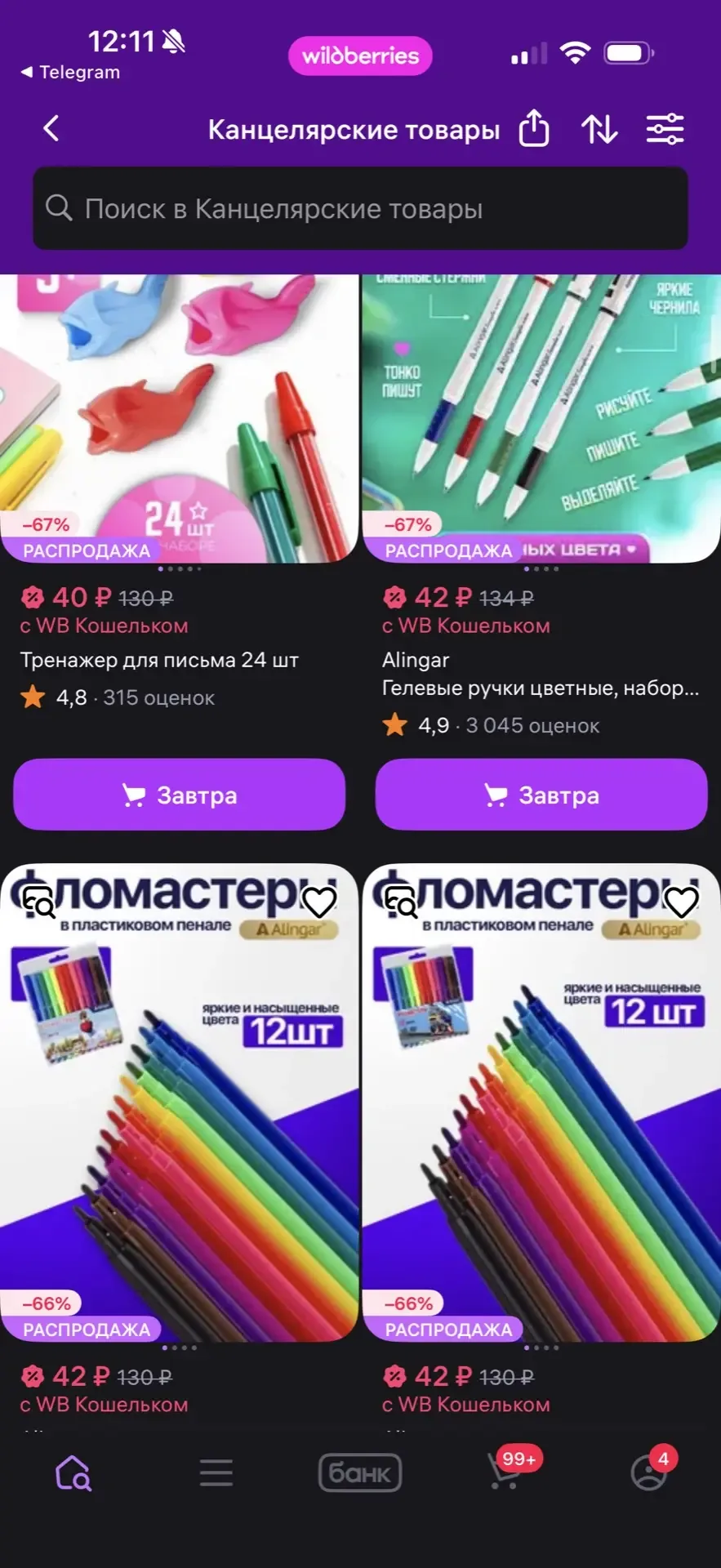
Task: Add Тренажер для письма to cart with Завтра button
Action: 179,795
